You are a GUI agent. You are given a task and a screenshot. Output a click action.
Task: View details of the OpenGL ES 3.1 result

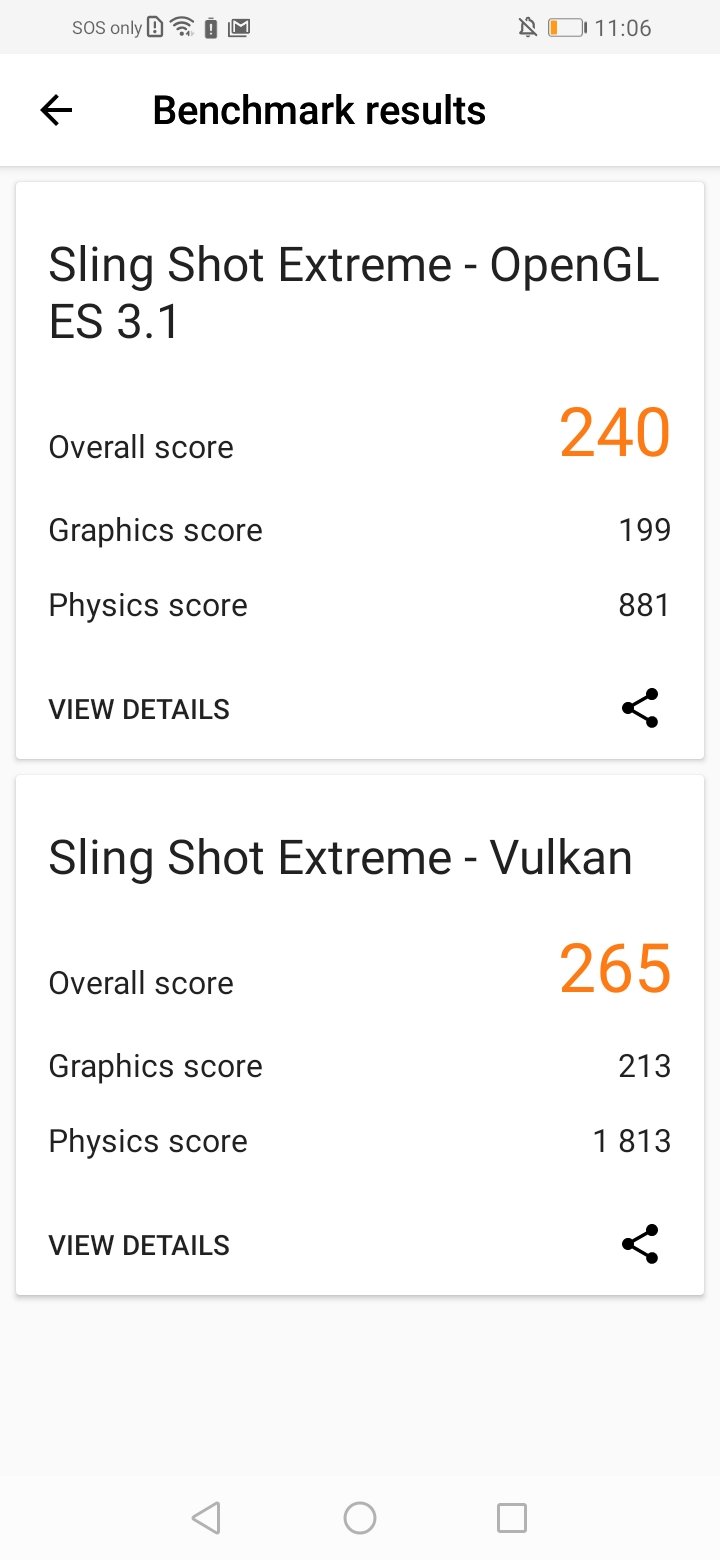point(139,709)
